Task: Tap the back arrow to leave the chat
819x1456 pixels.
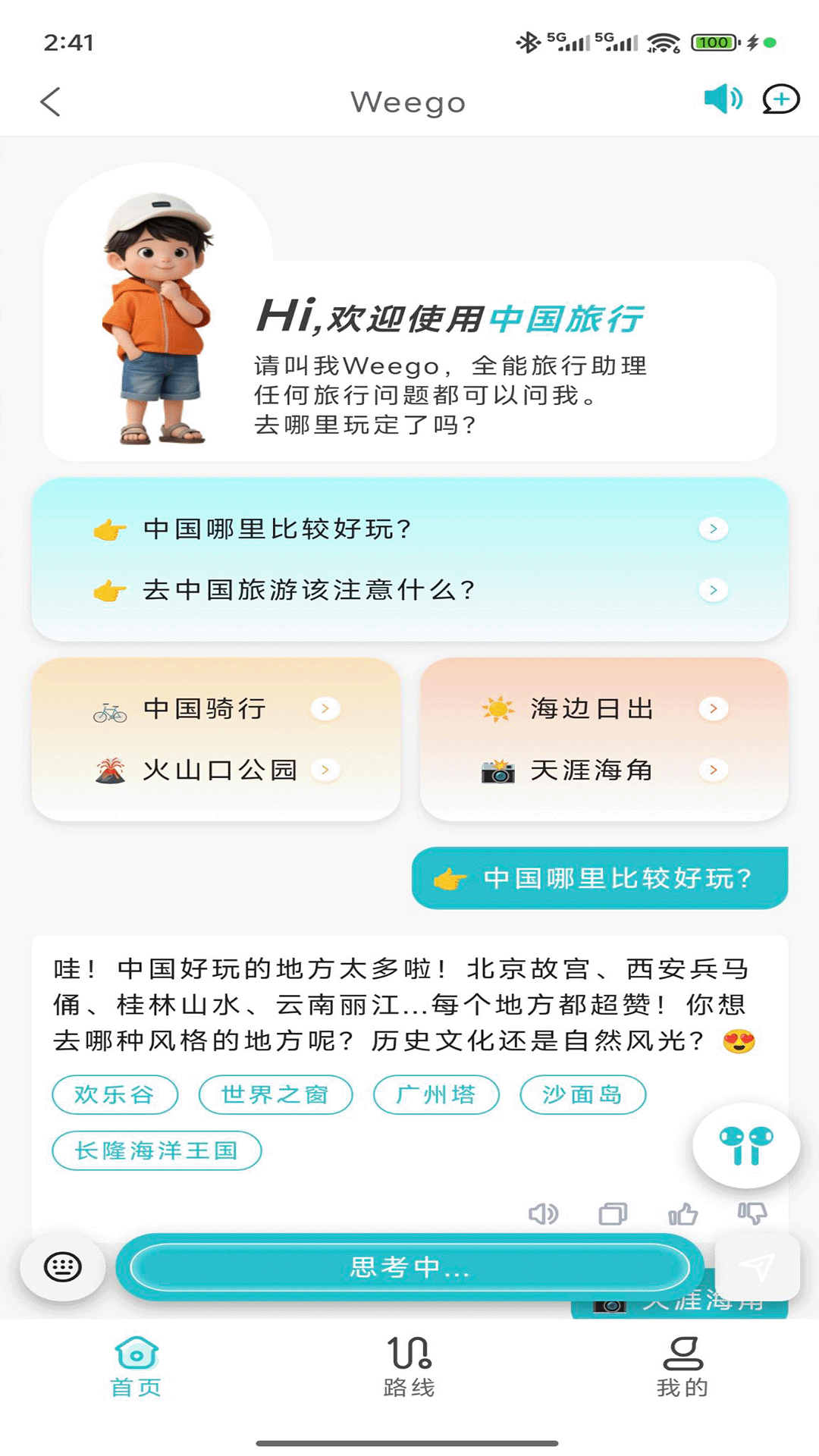Action: pos(50,101)
